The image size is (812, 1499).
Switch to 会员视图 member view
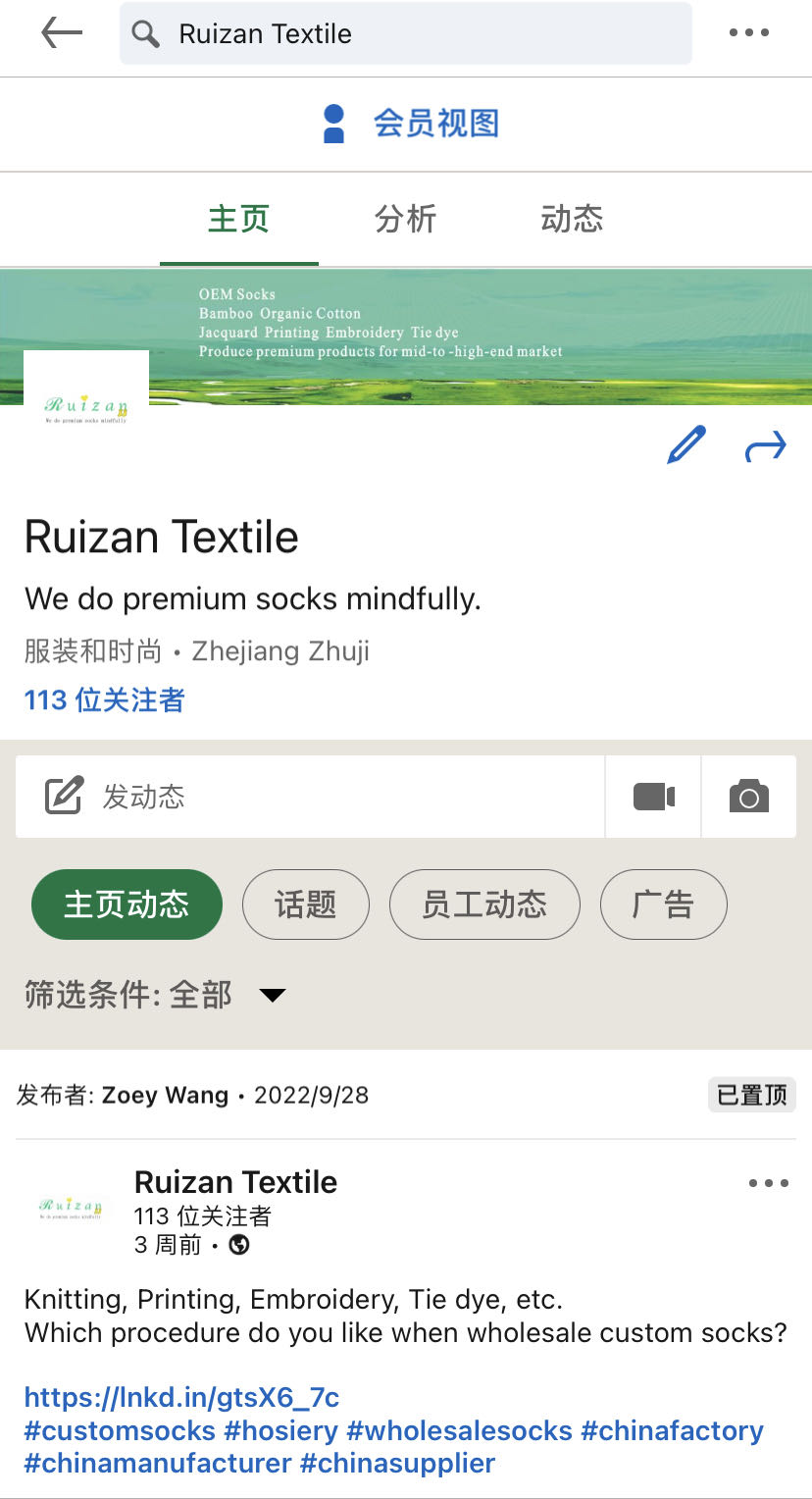(412, 124)
